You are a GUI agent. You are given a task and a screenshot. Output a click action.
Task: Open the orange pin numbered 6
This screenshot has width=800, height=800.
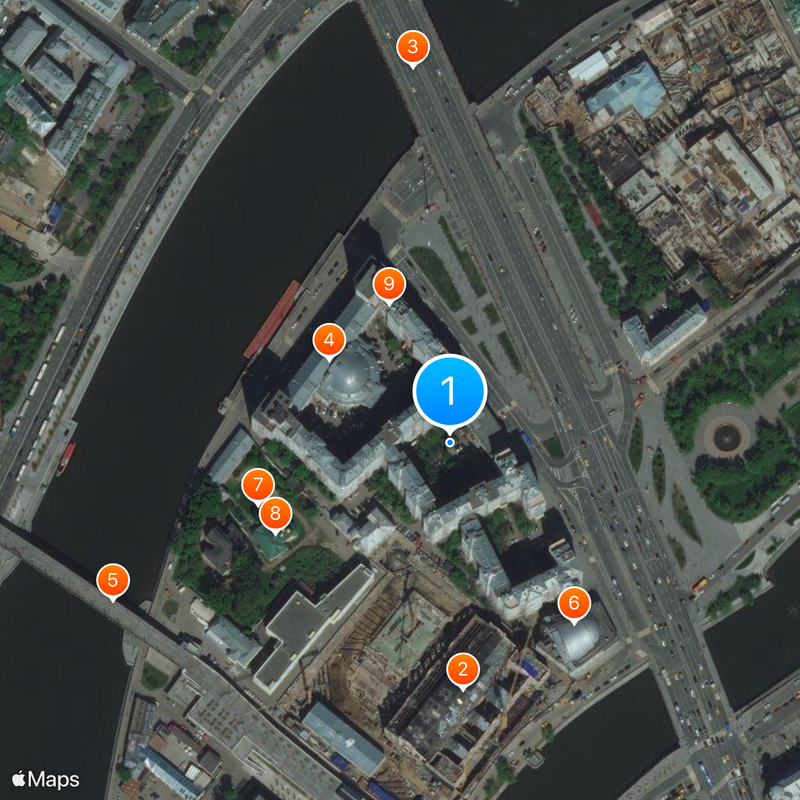point(574,603)
